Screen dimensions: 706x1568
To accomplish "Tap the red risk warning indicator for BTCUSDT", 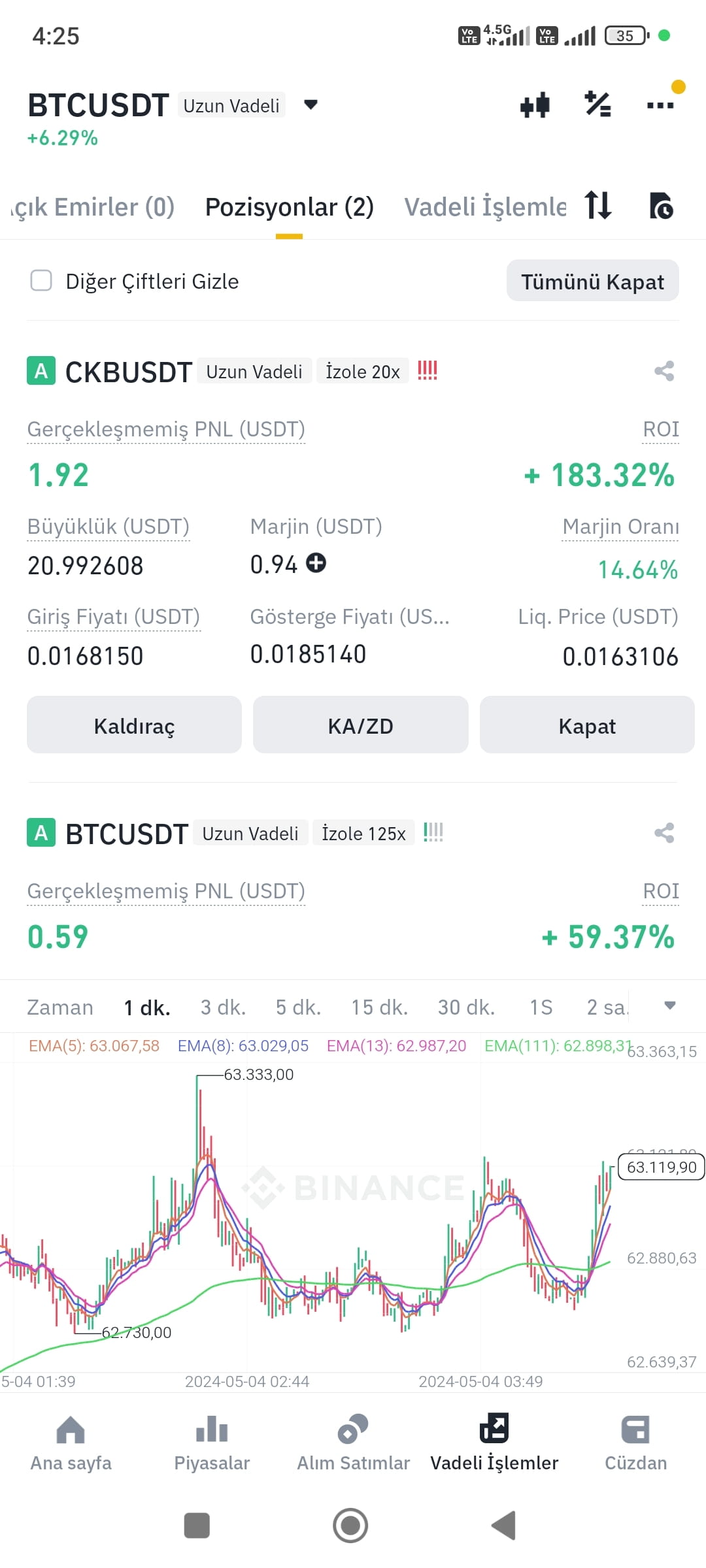I will coord(433,832).
